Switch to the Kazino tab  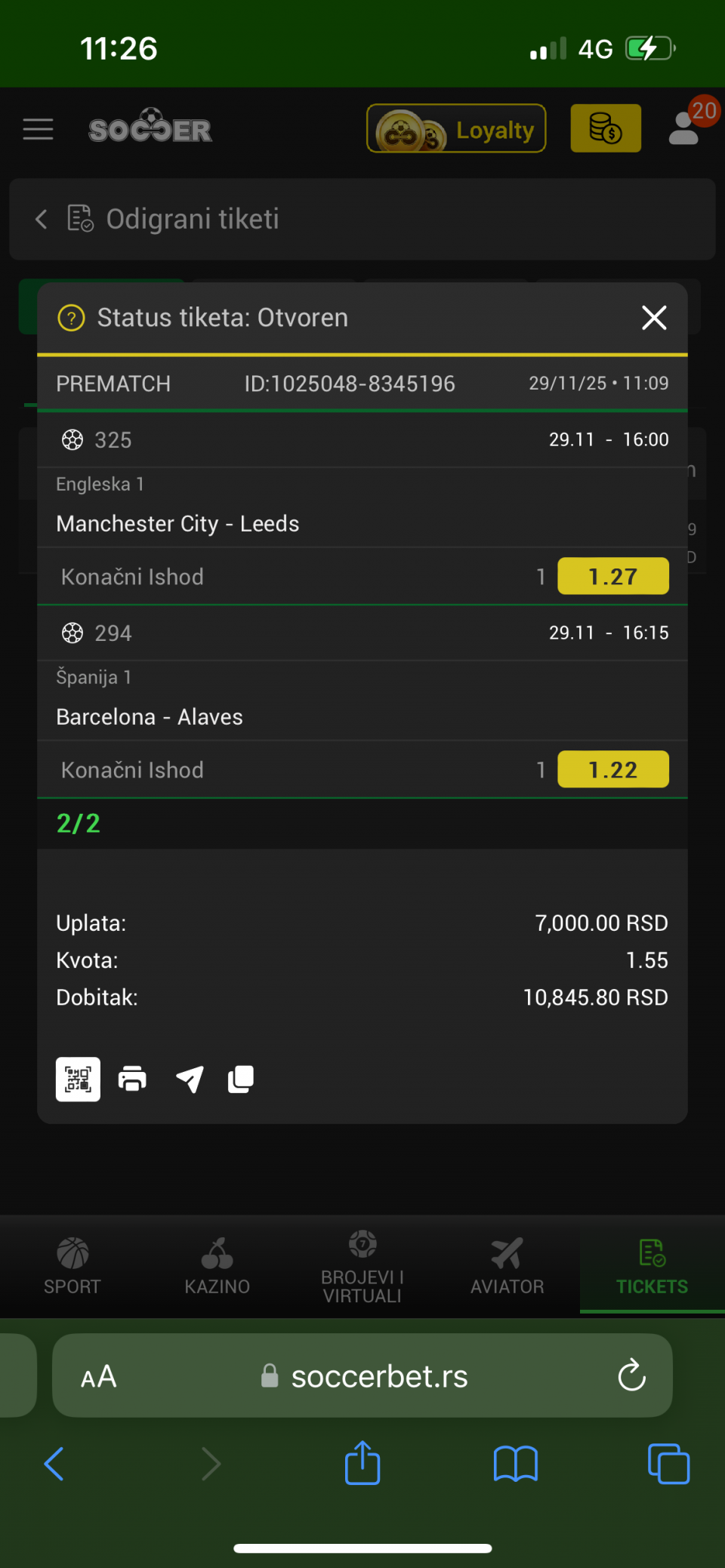(217, 1266)
